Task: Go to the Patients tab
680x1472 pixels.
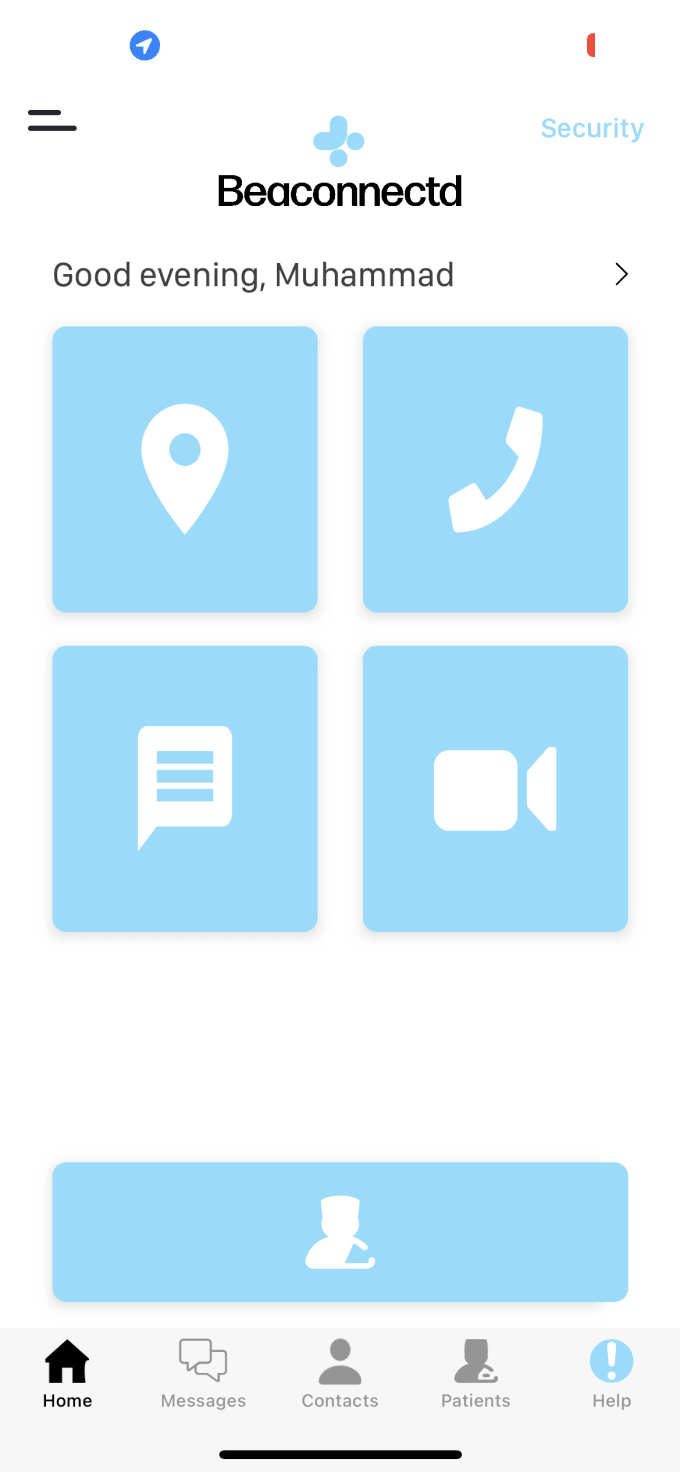Action: (x=476, y=1374)
